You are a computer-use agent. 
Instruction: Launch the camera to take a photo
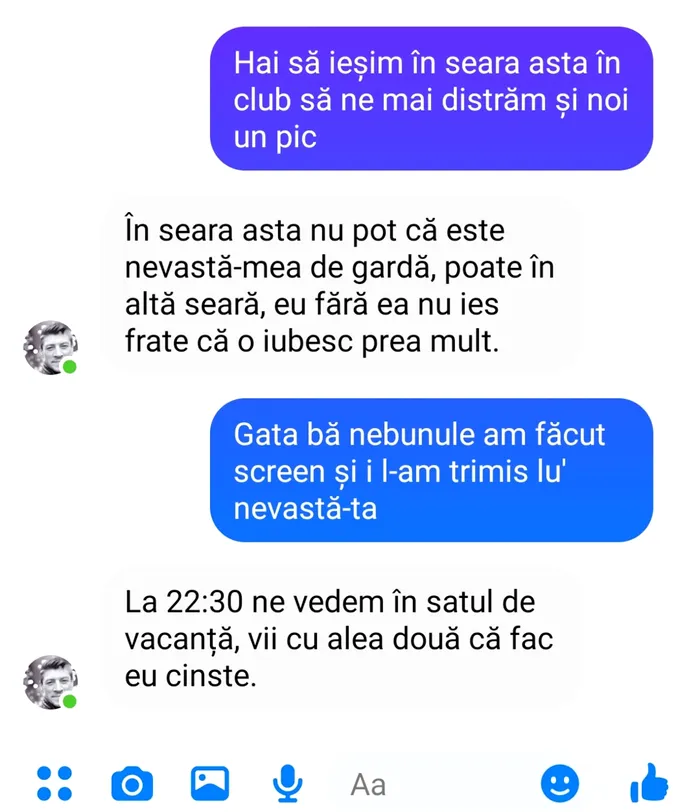pyautogui.click(x=131, y=783)
